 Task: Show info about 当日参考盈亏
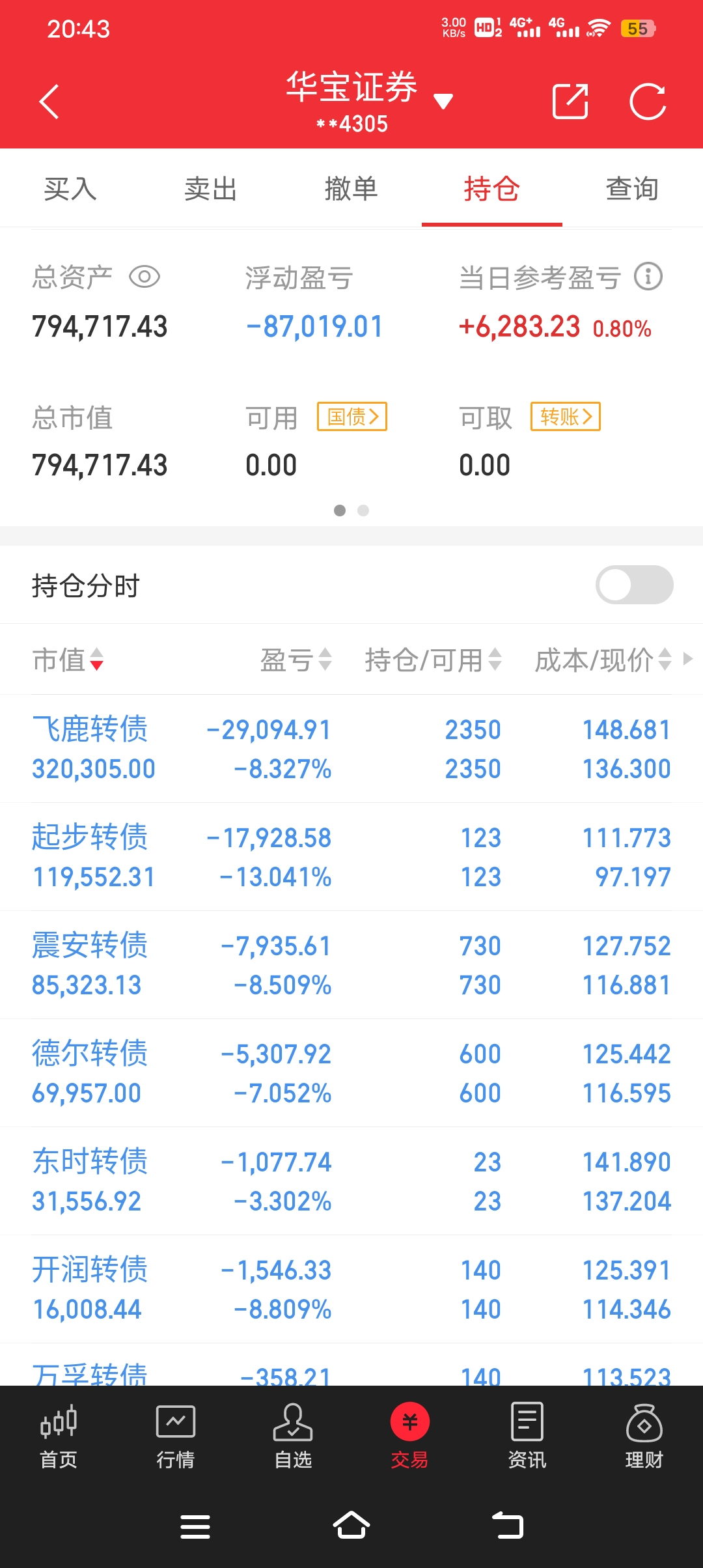tap(648, 277)
